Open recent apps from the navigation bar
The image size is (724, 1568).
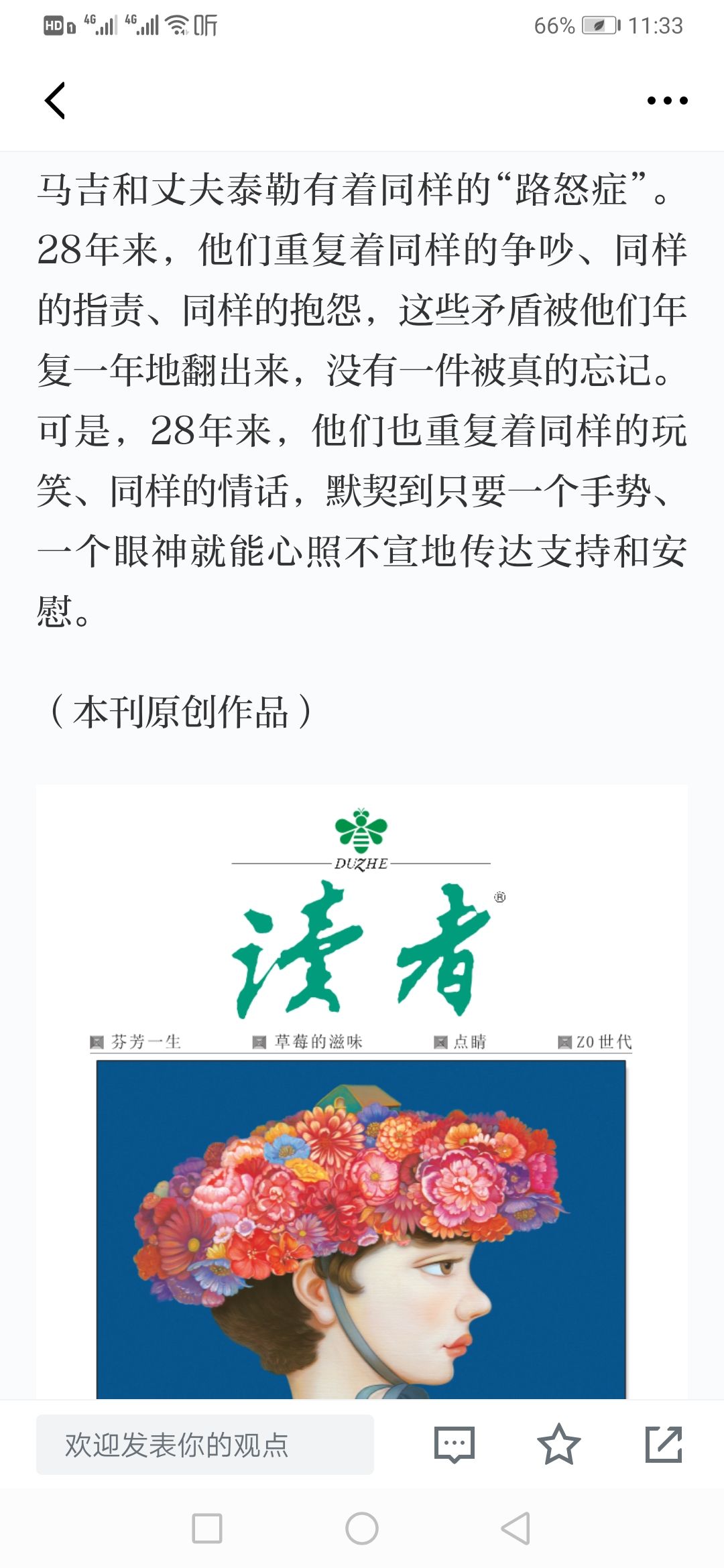[207, 1529]
